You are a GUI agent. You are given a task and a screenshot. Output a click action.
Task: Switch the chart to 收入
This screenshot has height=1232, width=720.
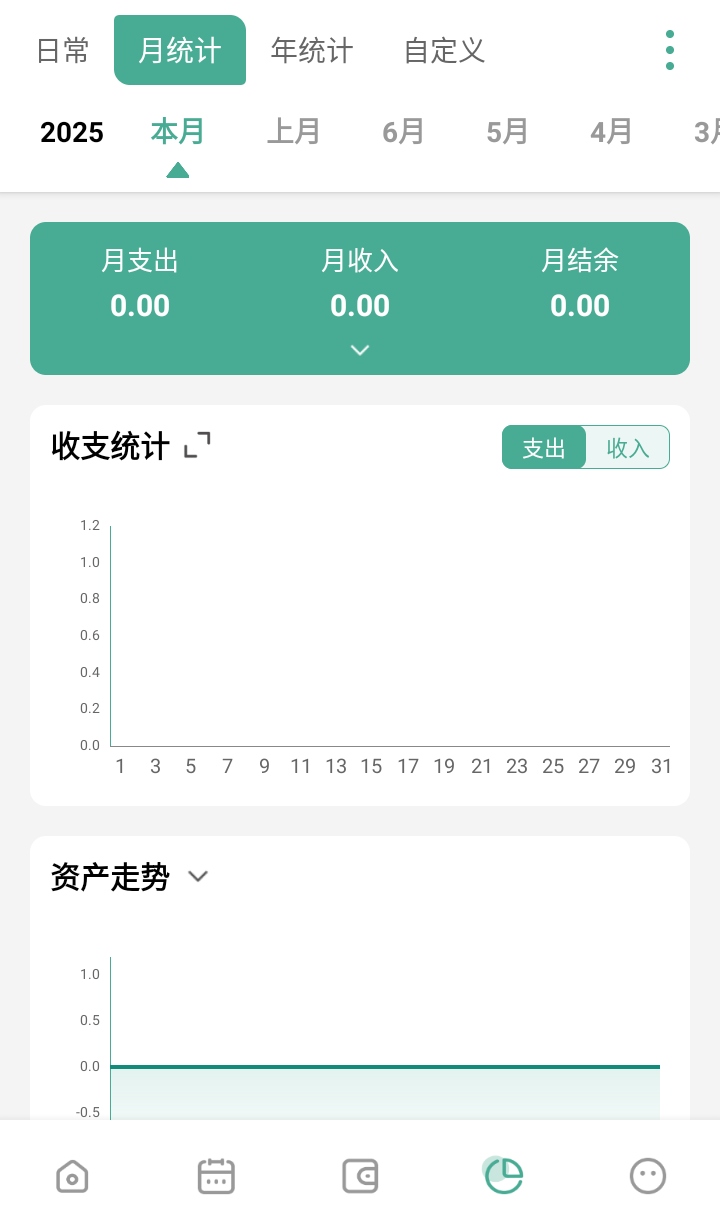[628, 448]
